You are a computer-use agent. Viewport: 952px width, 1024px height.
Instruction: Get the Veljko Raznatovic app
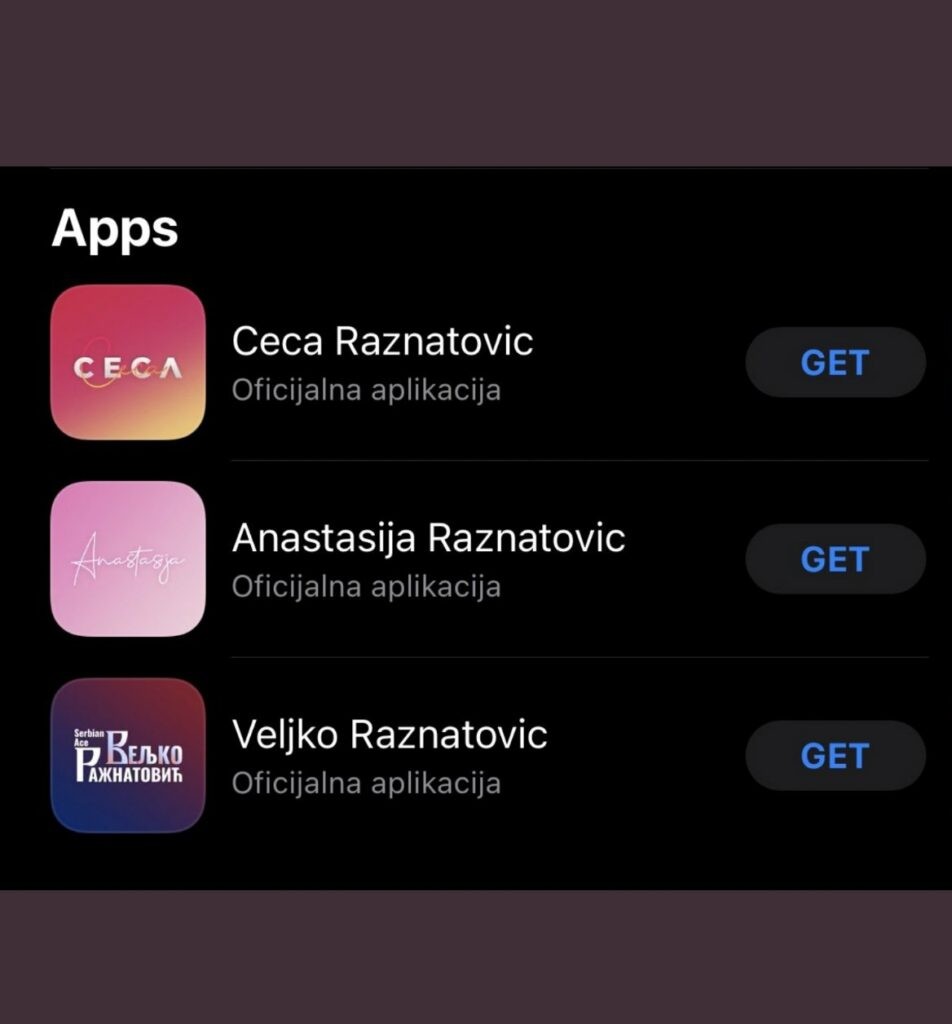(835, 756)
